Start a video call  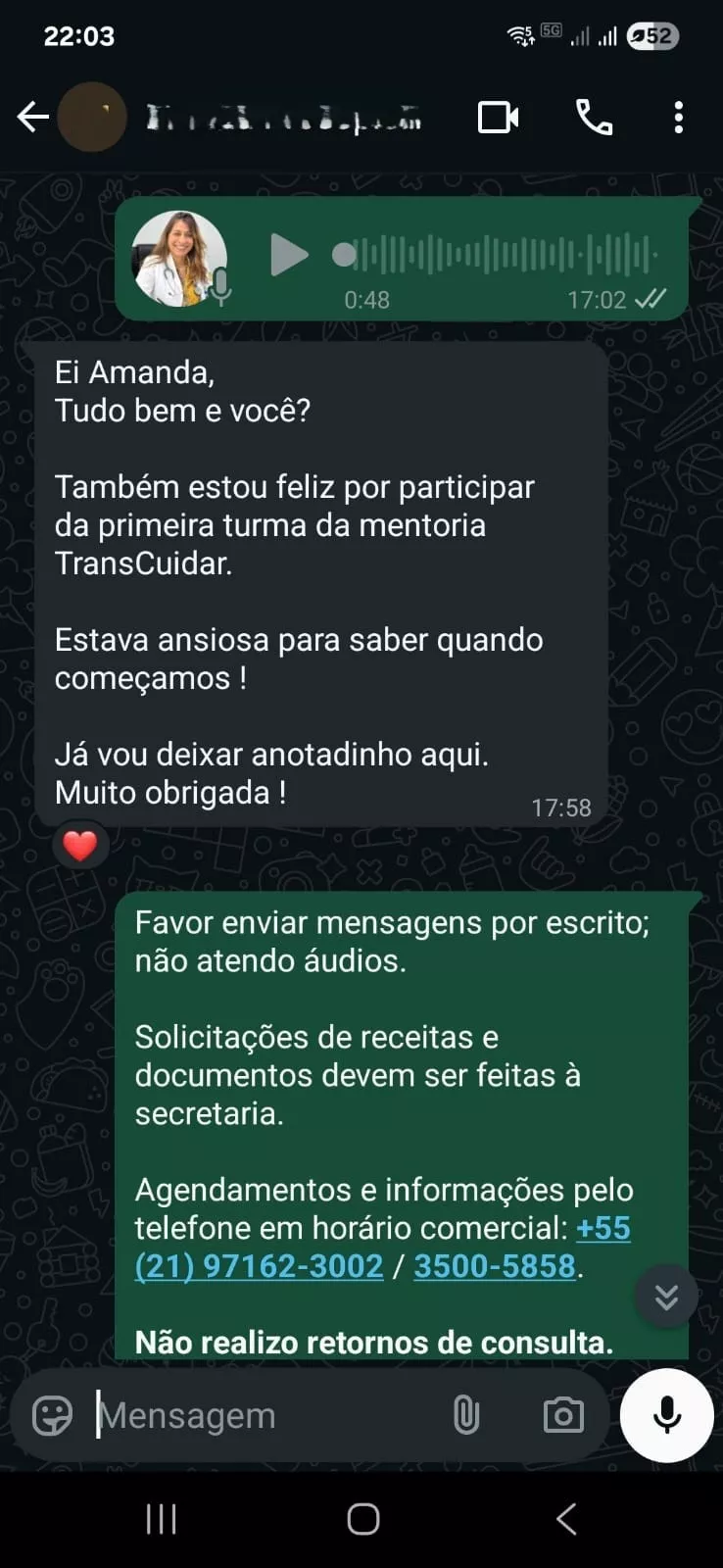pyautogui.click(x=498, y=118)
